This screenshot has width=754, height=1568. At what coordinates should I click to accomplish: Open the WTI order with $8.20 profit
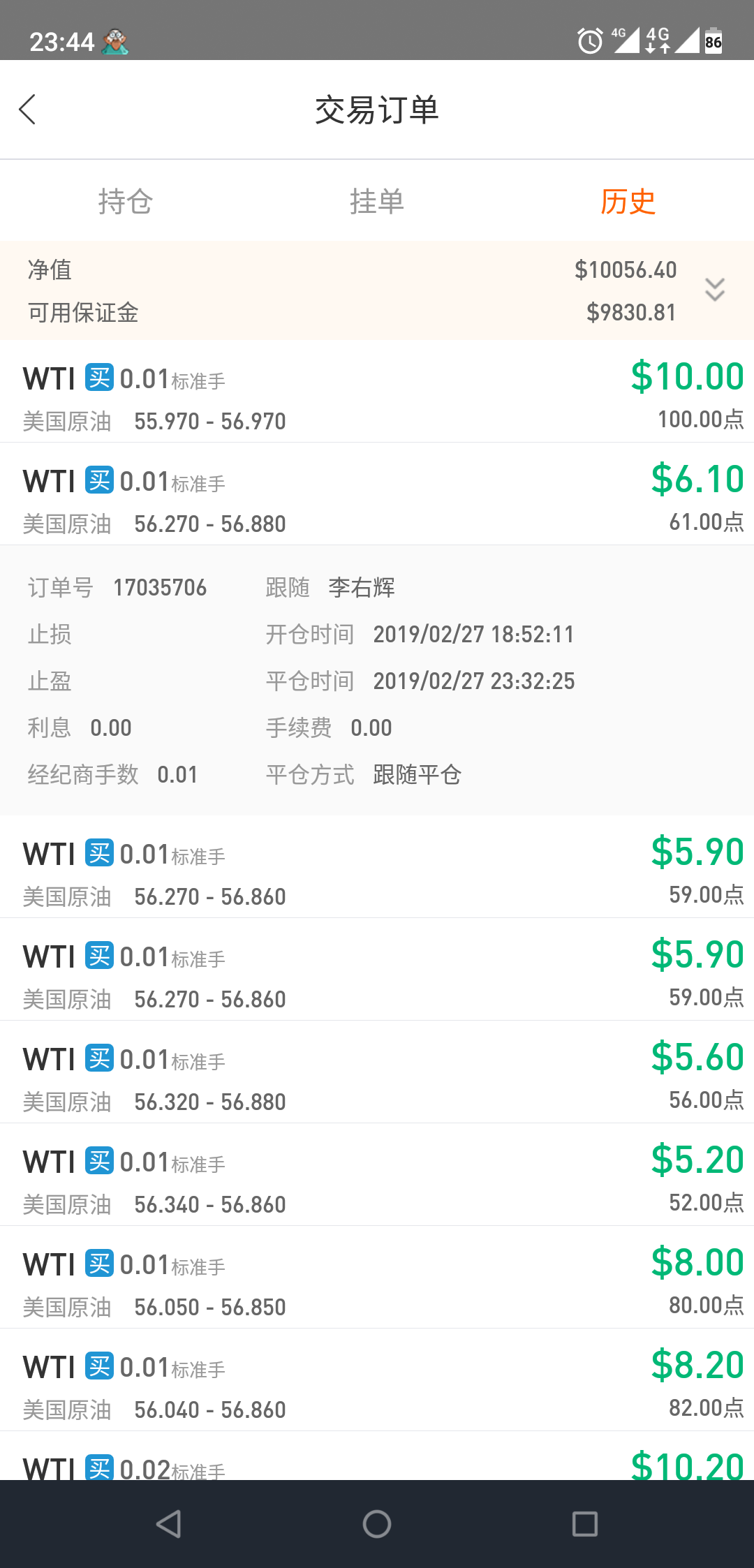pos(377,1380)
